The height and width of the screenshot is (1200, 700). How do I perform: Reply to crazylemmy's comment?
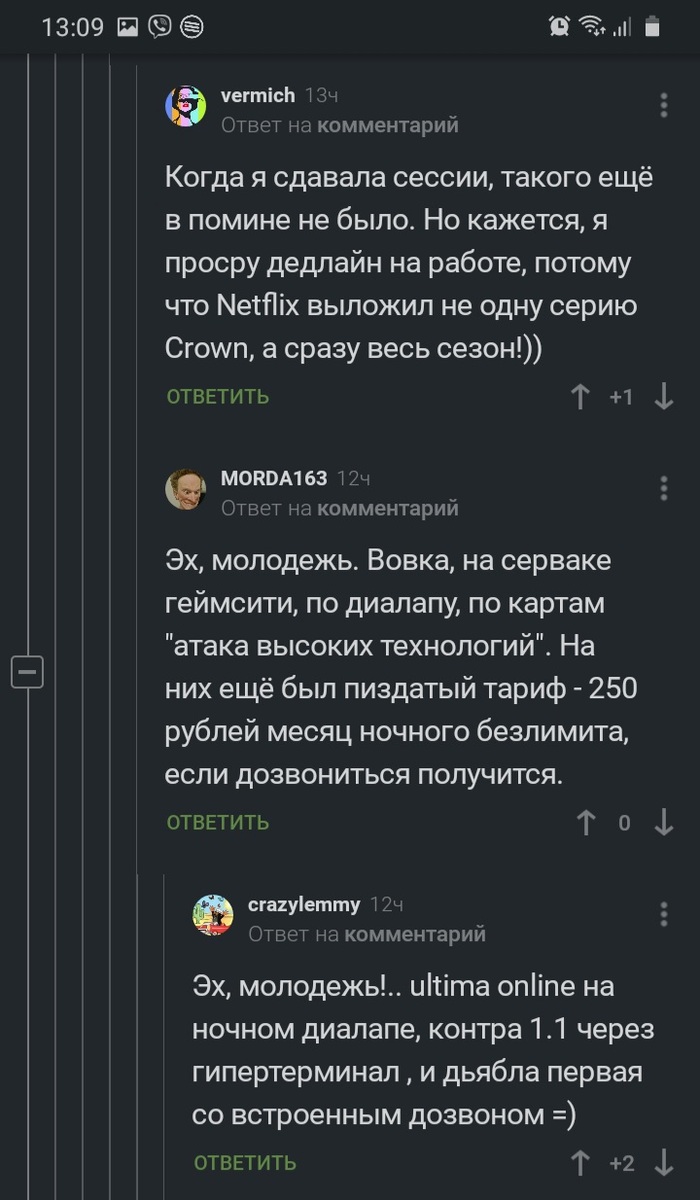(x=244, y=1163)
